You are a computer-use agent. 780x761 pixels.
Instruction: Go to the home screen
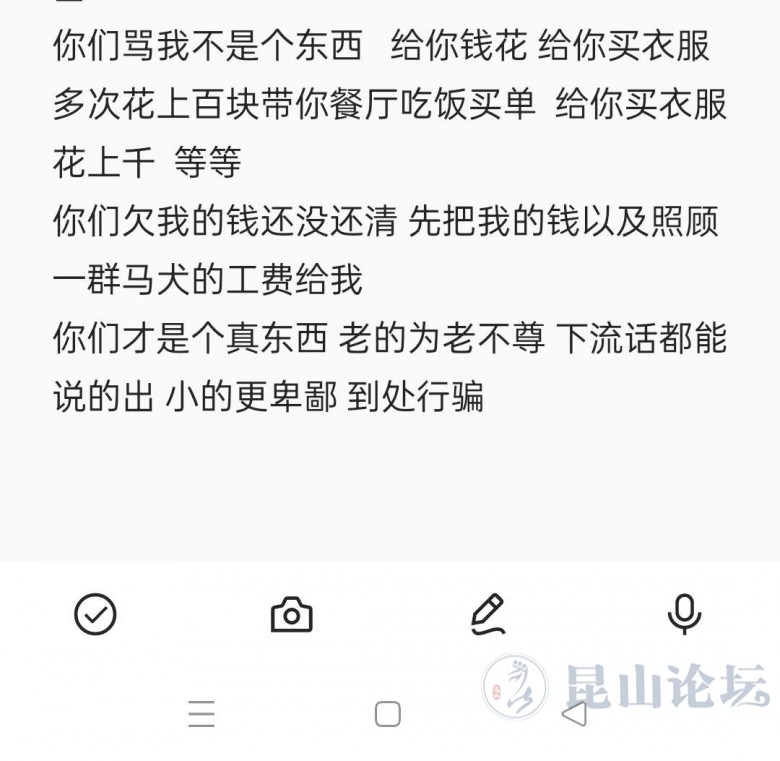pos(388,713)
